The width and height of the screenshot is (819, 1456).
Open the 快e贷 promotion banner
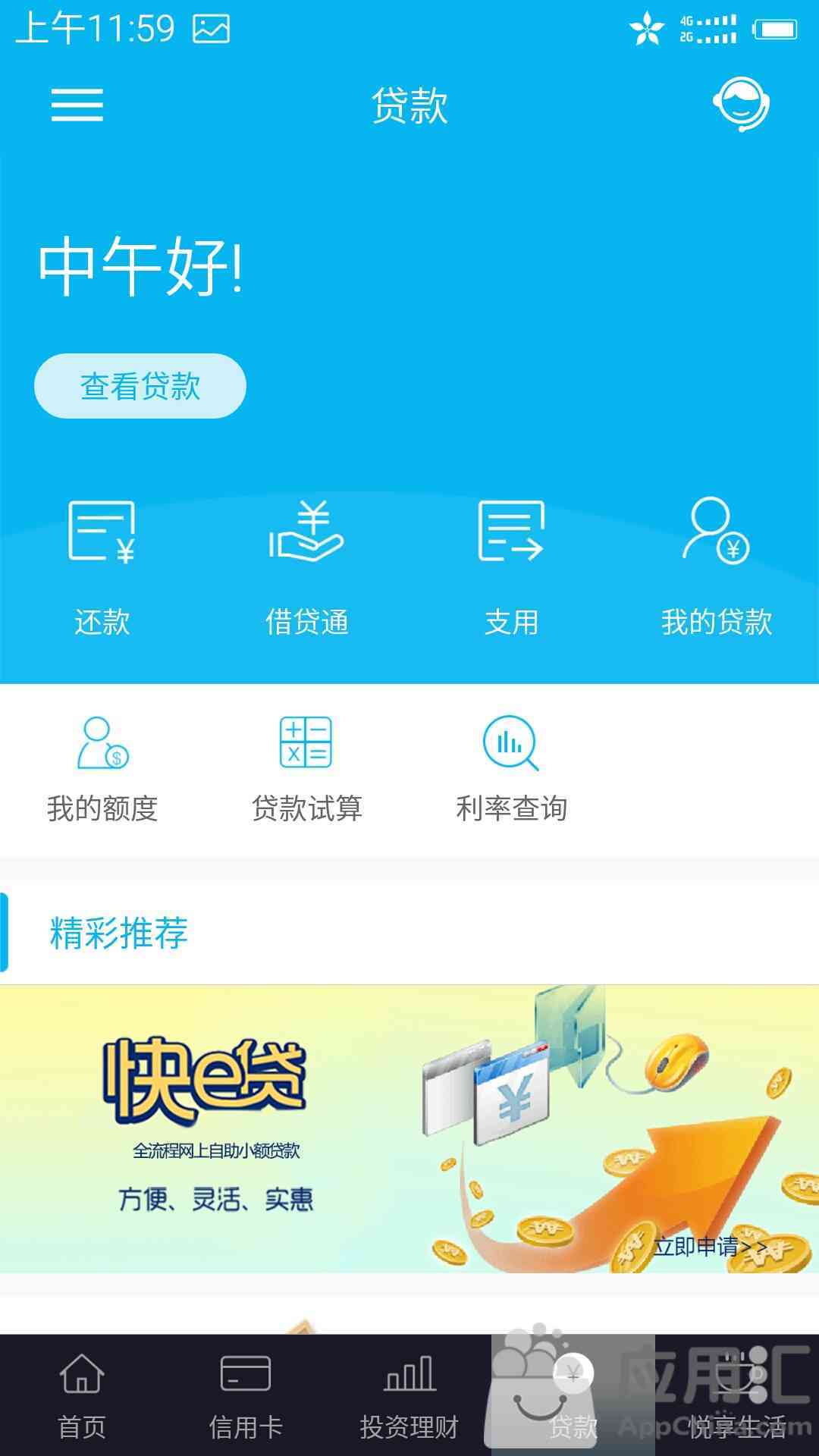coord(409,1128)
